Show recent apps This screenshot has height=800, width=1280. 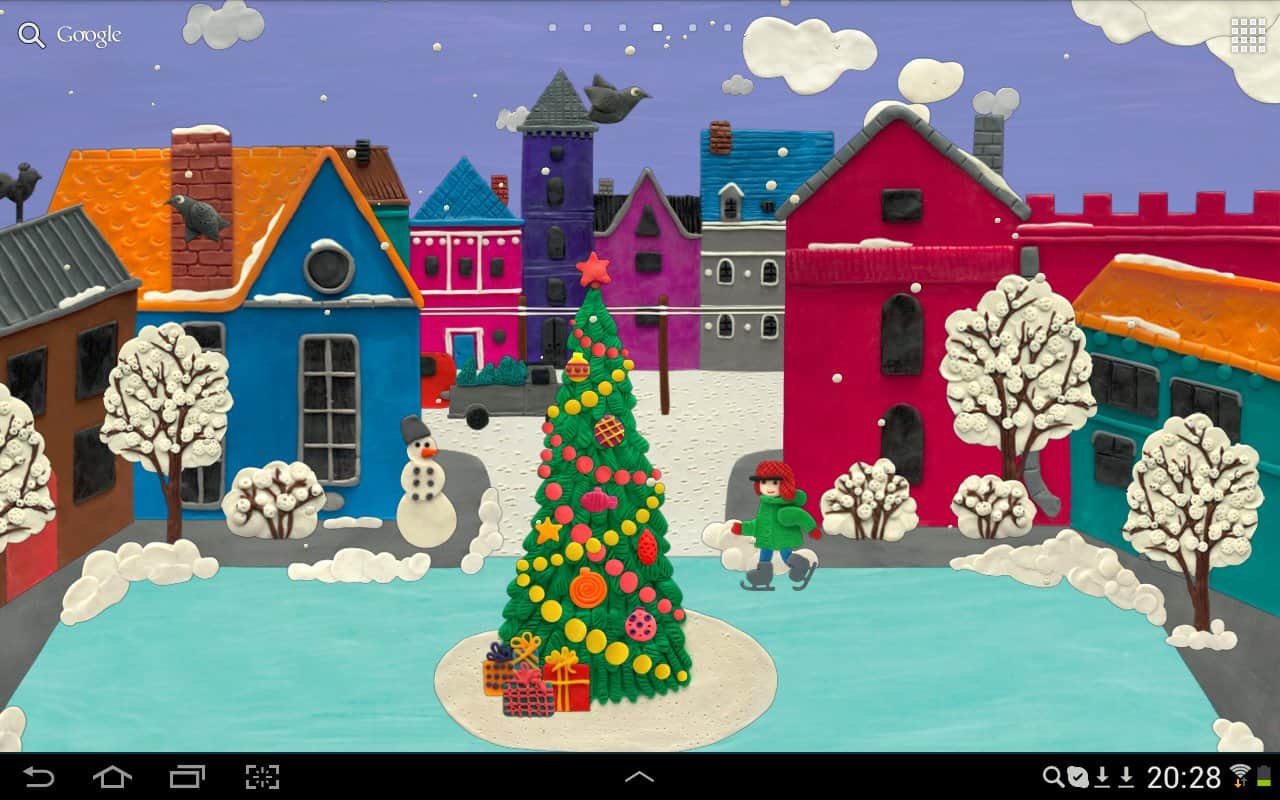point(187,777)
